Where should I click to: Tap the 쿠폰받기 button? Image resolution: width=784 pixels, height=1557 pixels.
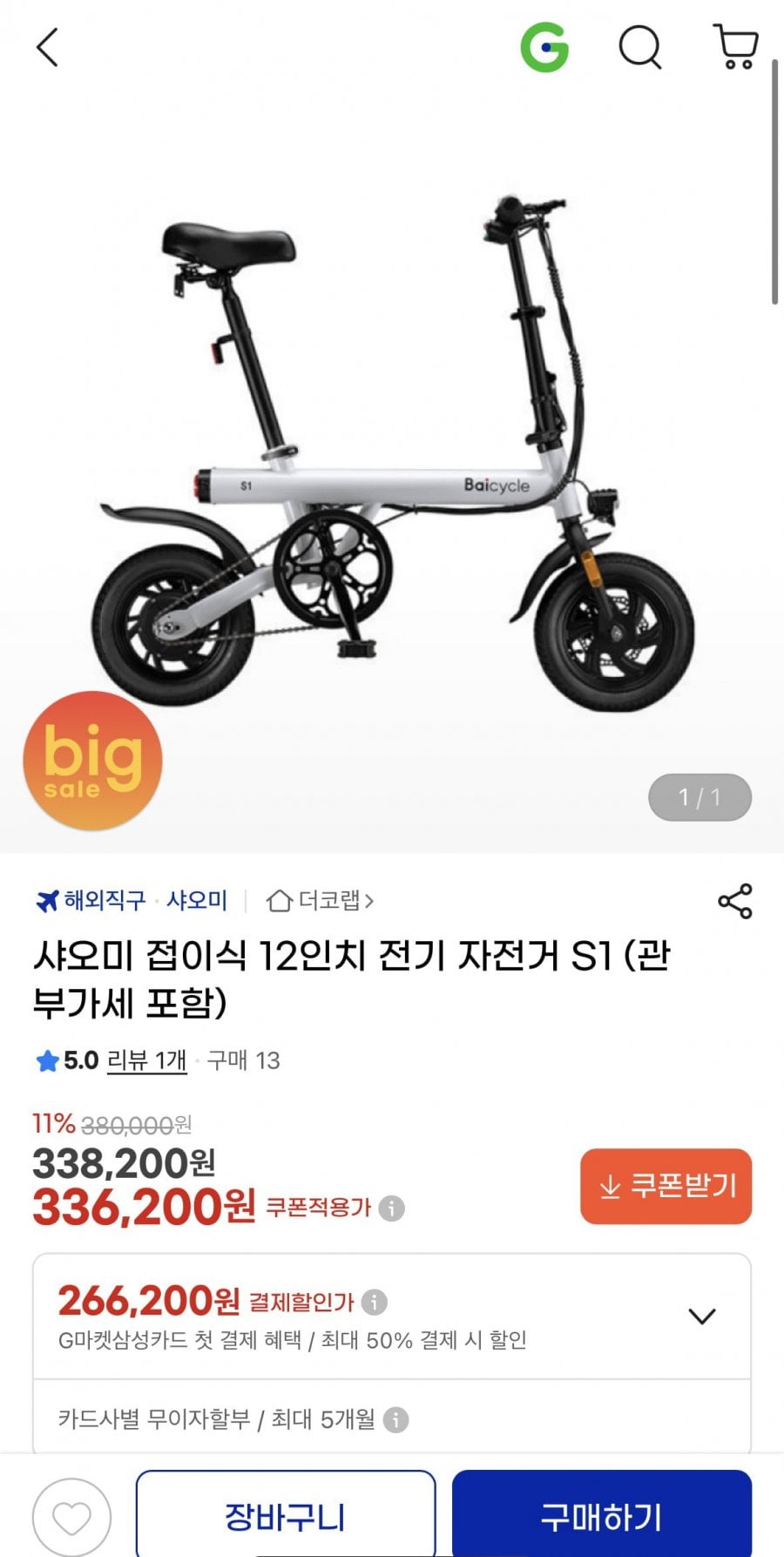tap(666, 1186)
